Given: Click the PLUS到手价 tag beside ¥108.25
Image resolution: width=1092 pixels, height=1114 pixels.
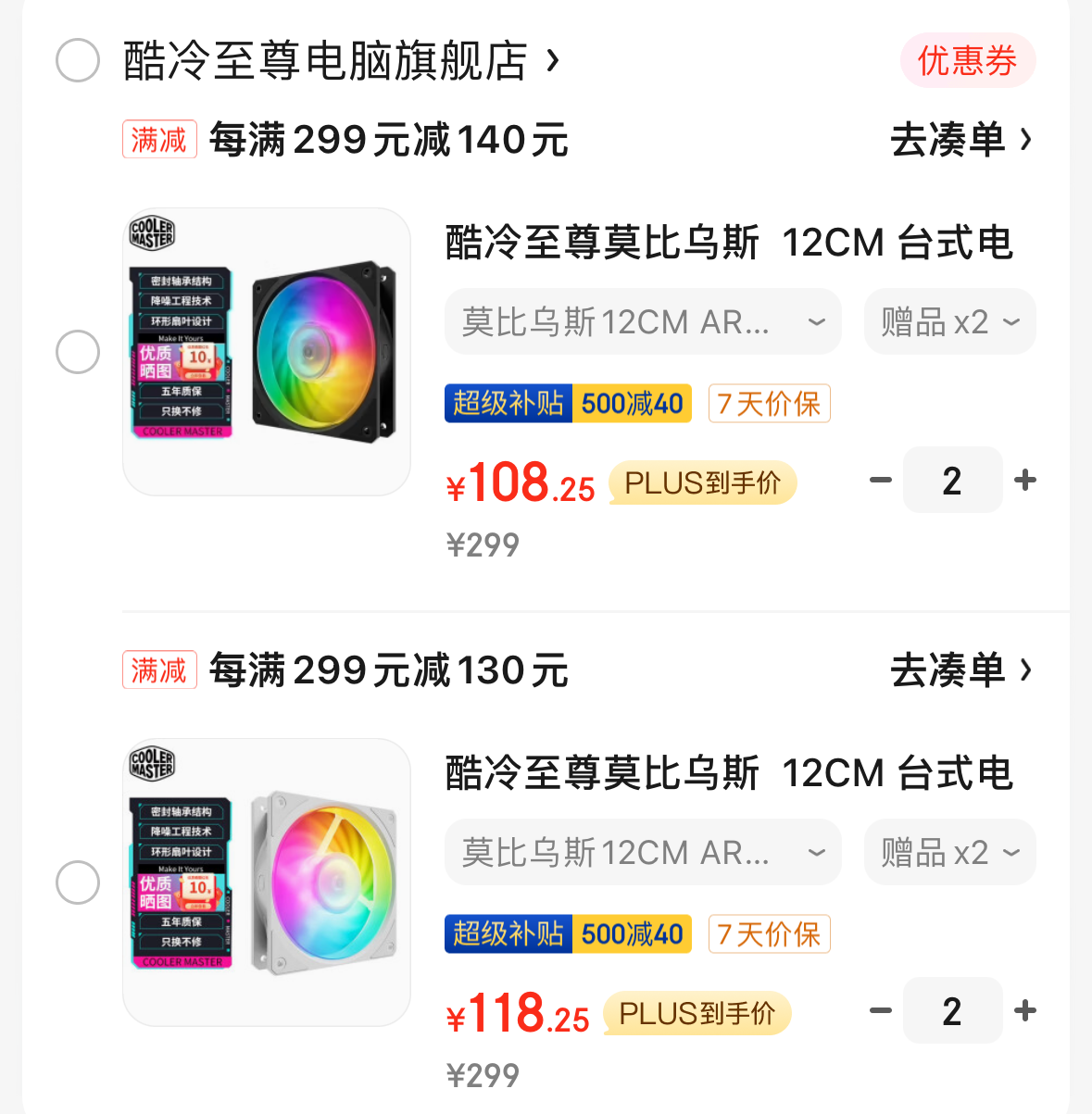Looking at the screenshot, I should click(702, 482).
